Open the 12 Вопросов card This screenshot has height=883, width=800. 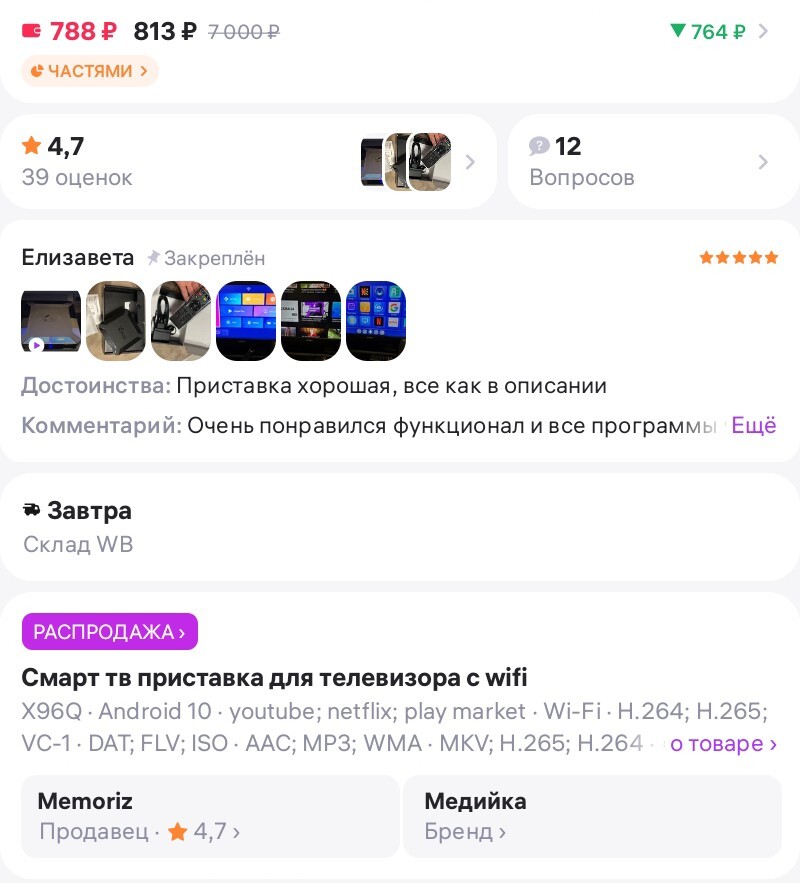coord(649,161)
